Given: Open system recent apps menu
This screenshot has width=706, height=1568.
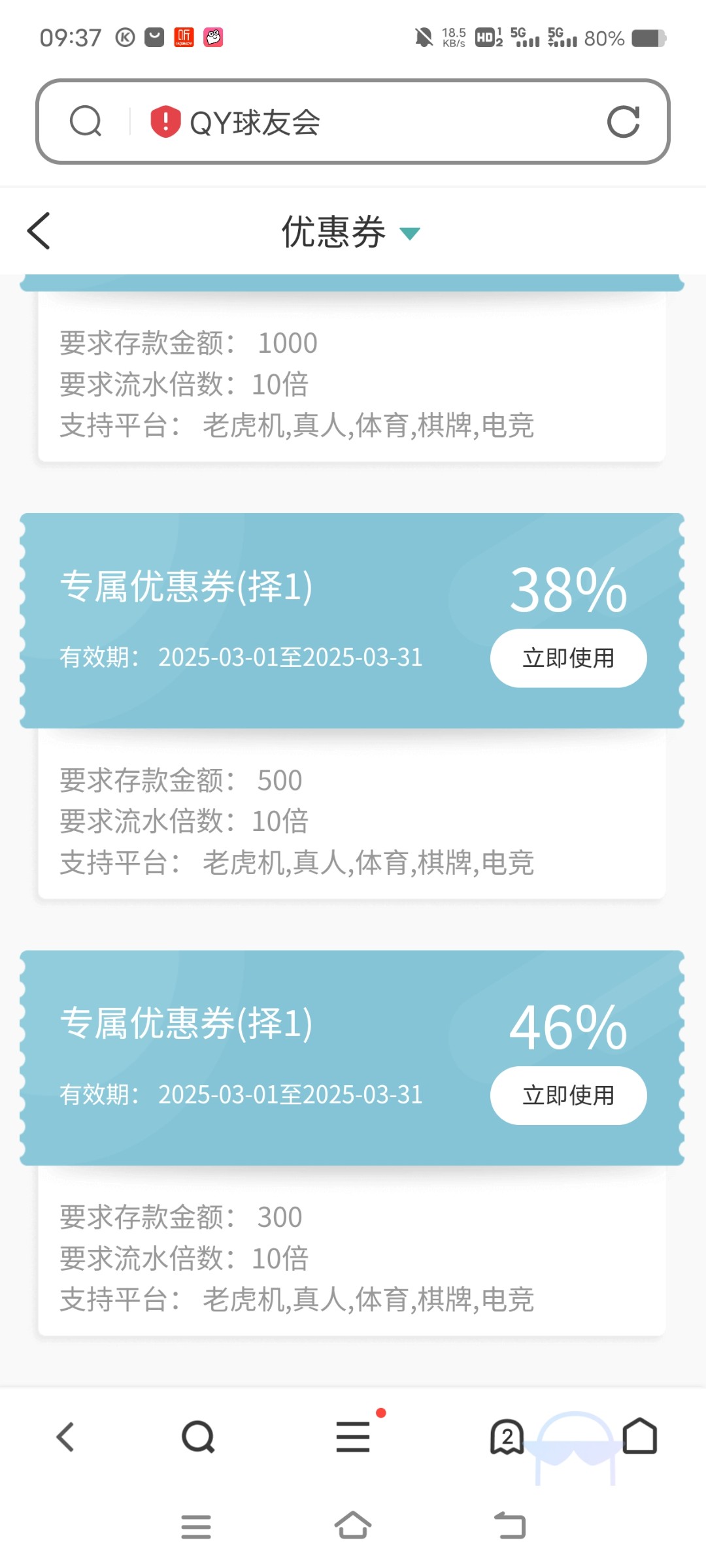Looking at the screenshot, I should 196,1527.
